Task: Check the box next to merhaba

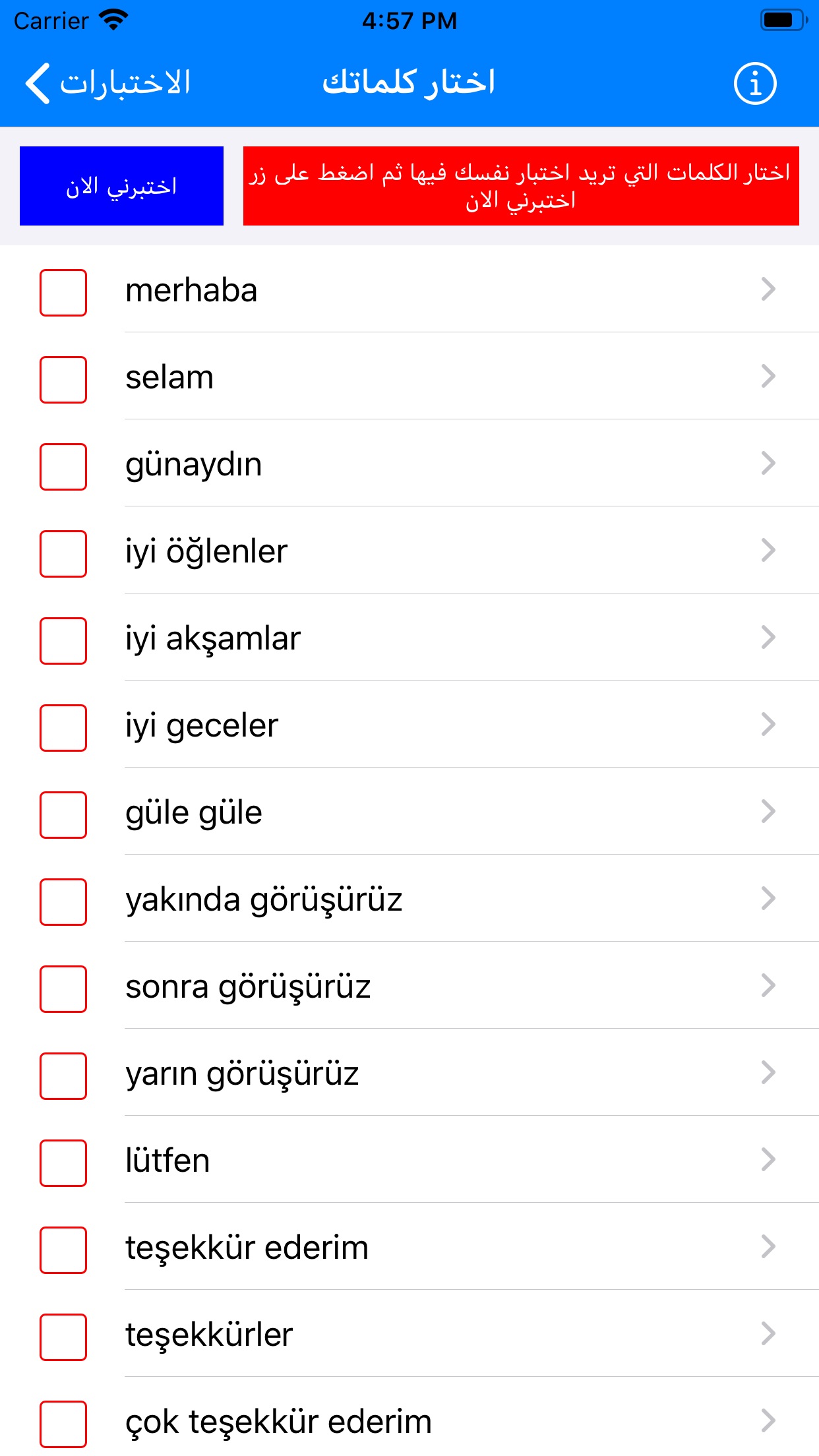Action: point(63,292)
